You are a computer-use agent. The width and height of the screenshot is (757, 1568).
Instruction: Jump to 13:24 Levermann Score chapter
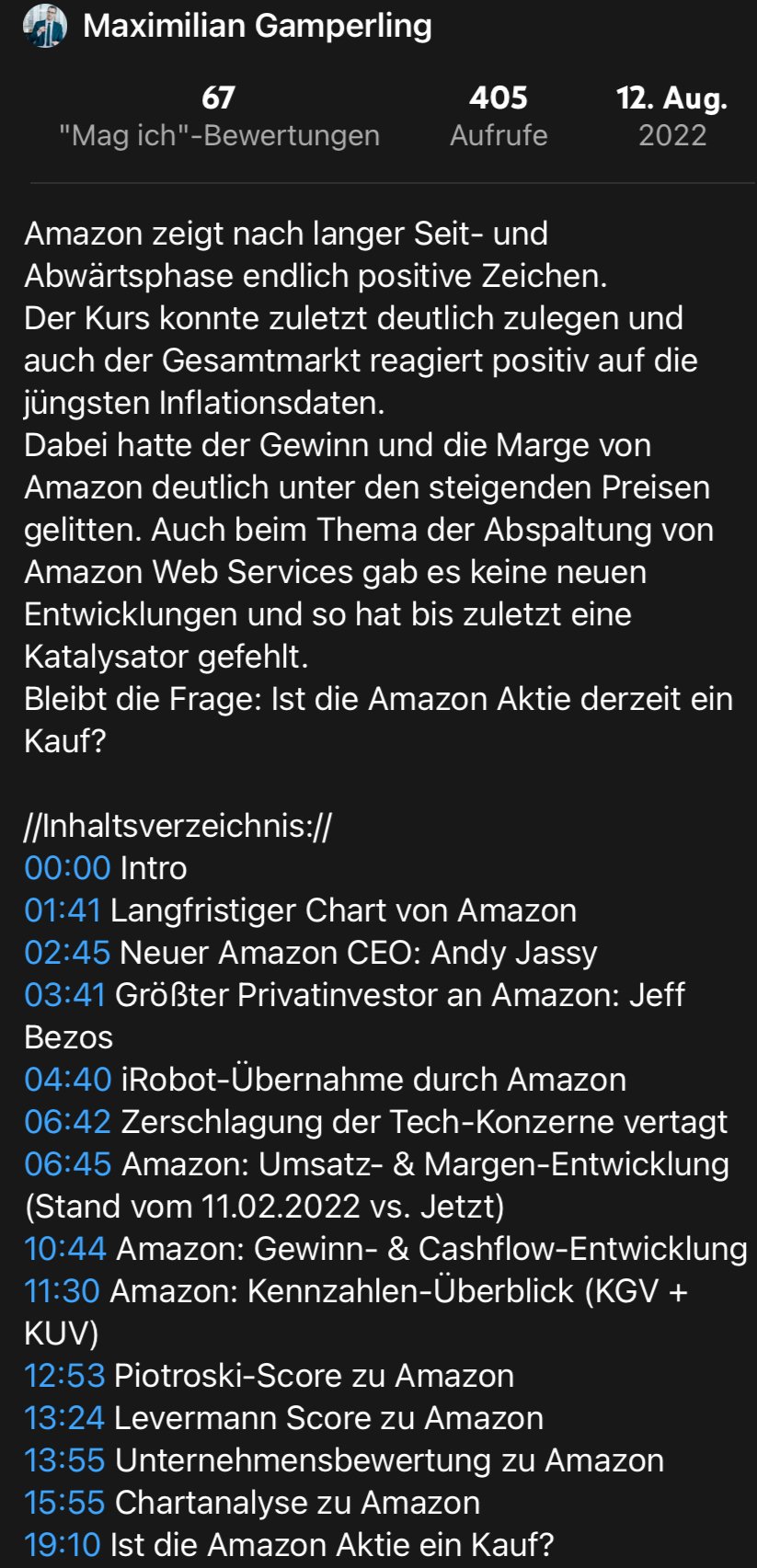click(64, 1418)
